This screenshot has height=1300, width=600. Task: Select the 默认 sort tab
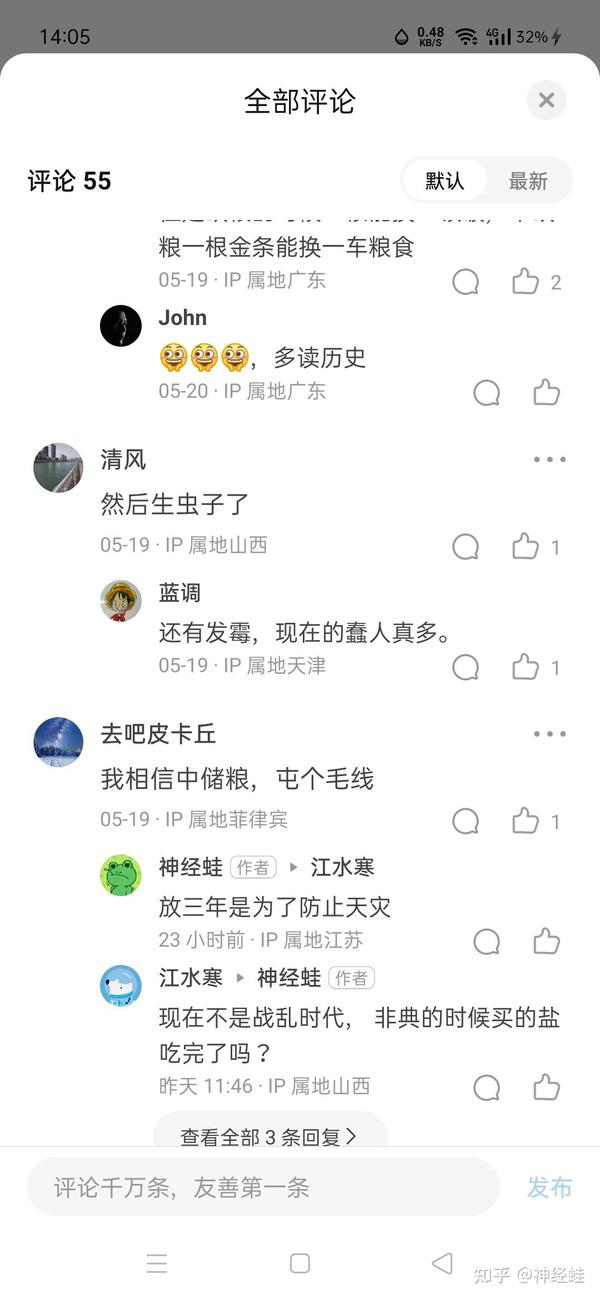click(445, 181)
